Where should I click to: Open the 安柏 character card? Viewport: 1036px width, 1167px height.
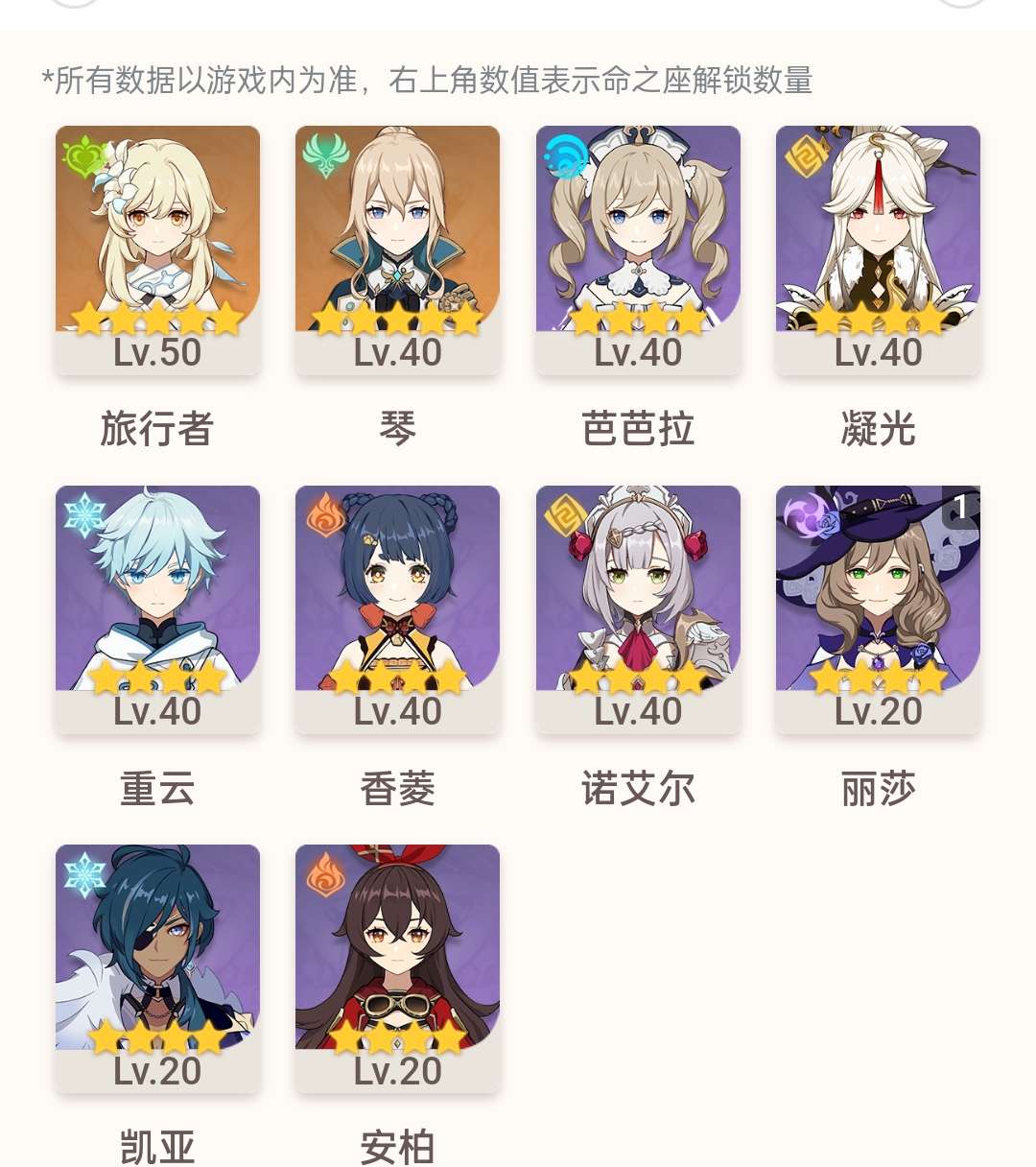[x=397, y=967]
